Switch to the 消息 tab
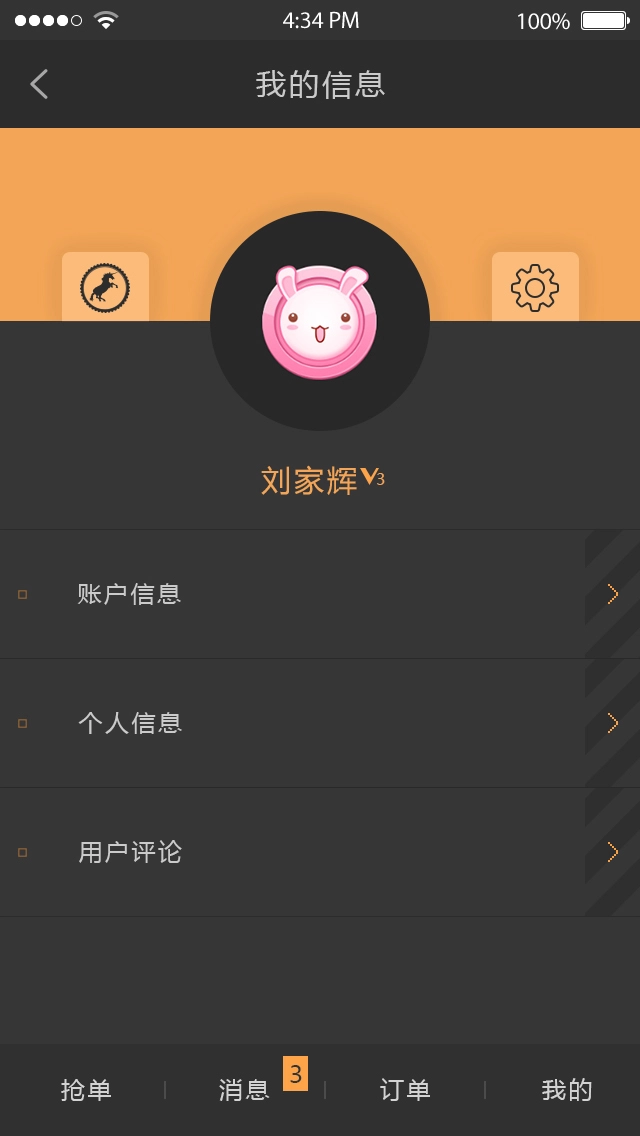Image resolution: width=640 pixels, height=1136 pixels. coord(245,1090)
